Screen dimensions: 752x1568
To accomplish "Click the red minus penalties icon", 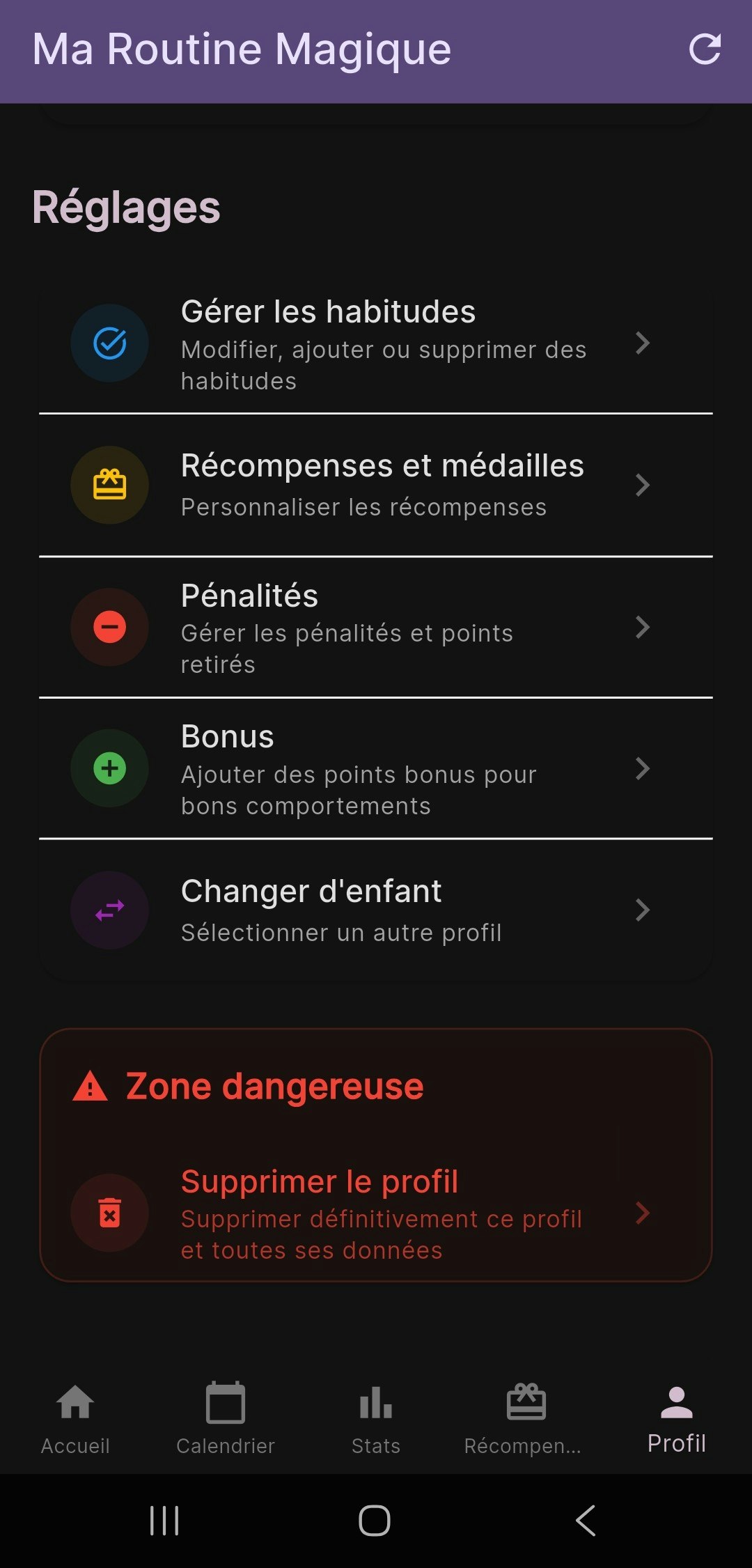I will click(109, 627).
